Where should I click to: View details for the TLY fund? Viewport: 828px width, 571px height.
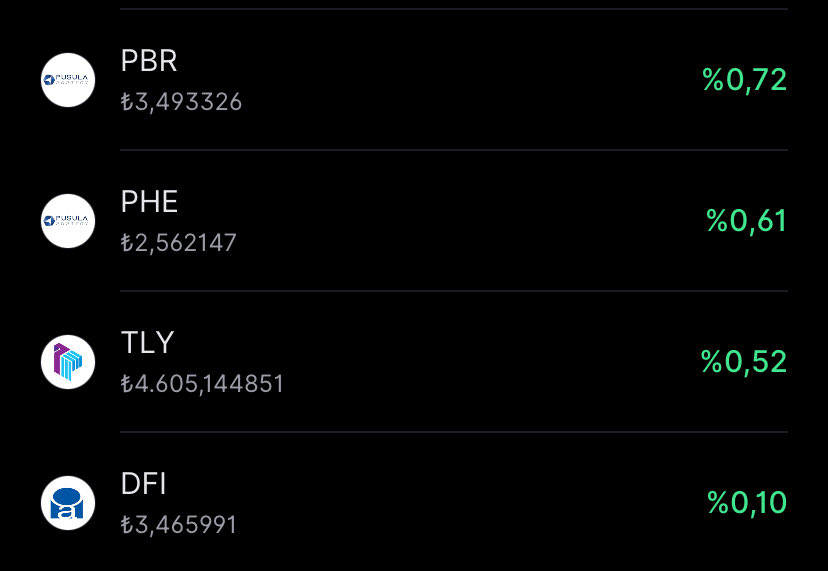point(414,362)
